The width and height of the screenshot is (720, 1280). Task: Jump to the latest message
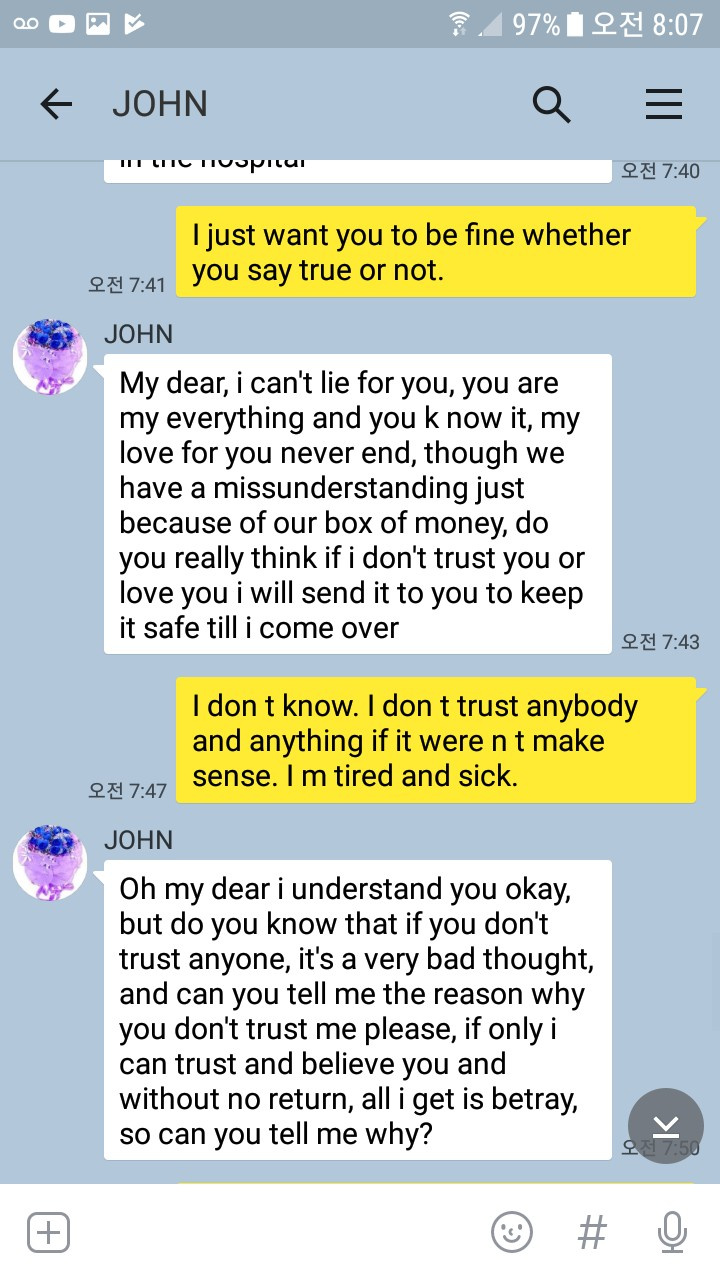pyautogui.click(x=666, y=1125)
